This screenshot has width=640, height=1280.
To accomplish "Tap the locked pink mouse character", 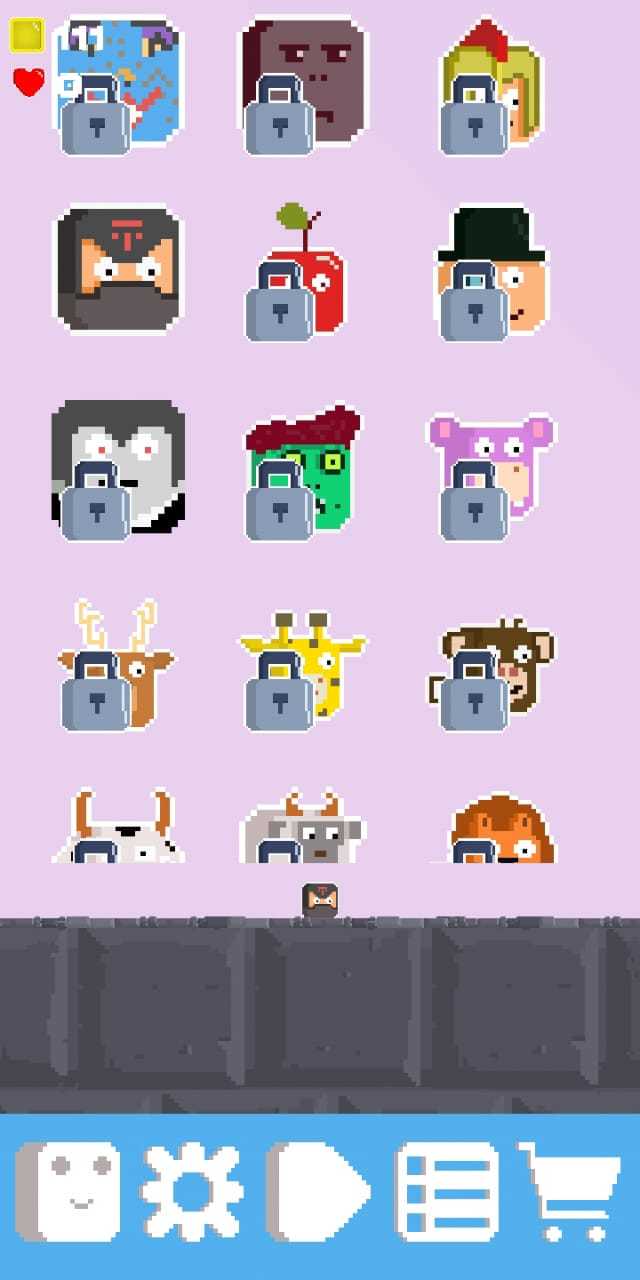I will pos(491,467).
